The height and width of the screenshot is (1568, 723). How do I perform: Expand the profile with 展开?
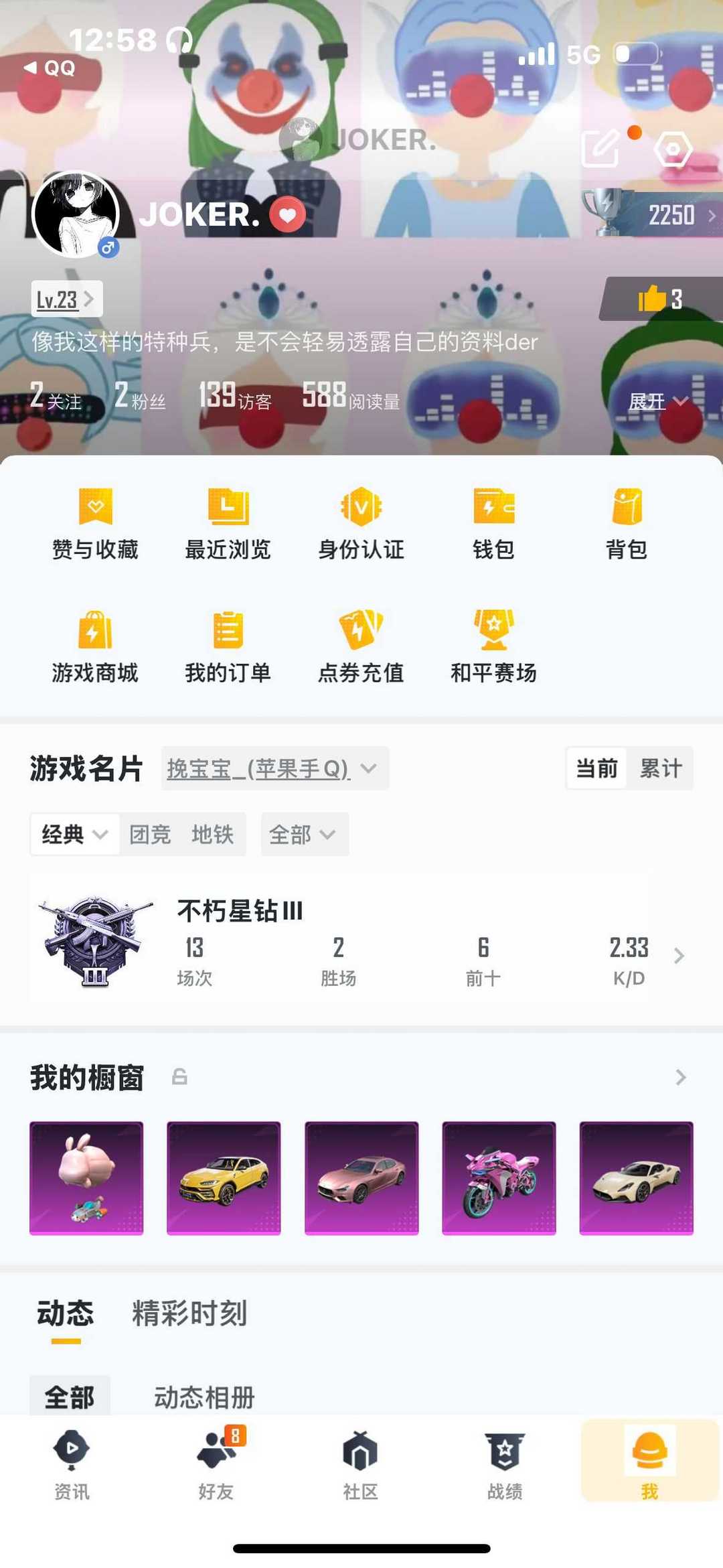[x=658, y=401]
